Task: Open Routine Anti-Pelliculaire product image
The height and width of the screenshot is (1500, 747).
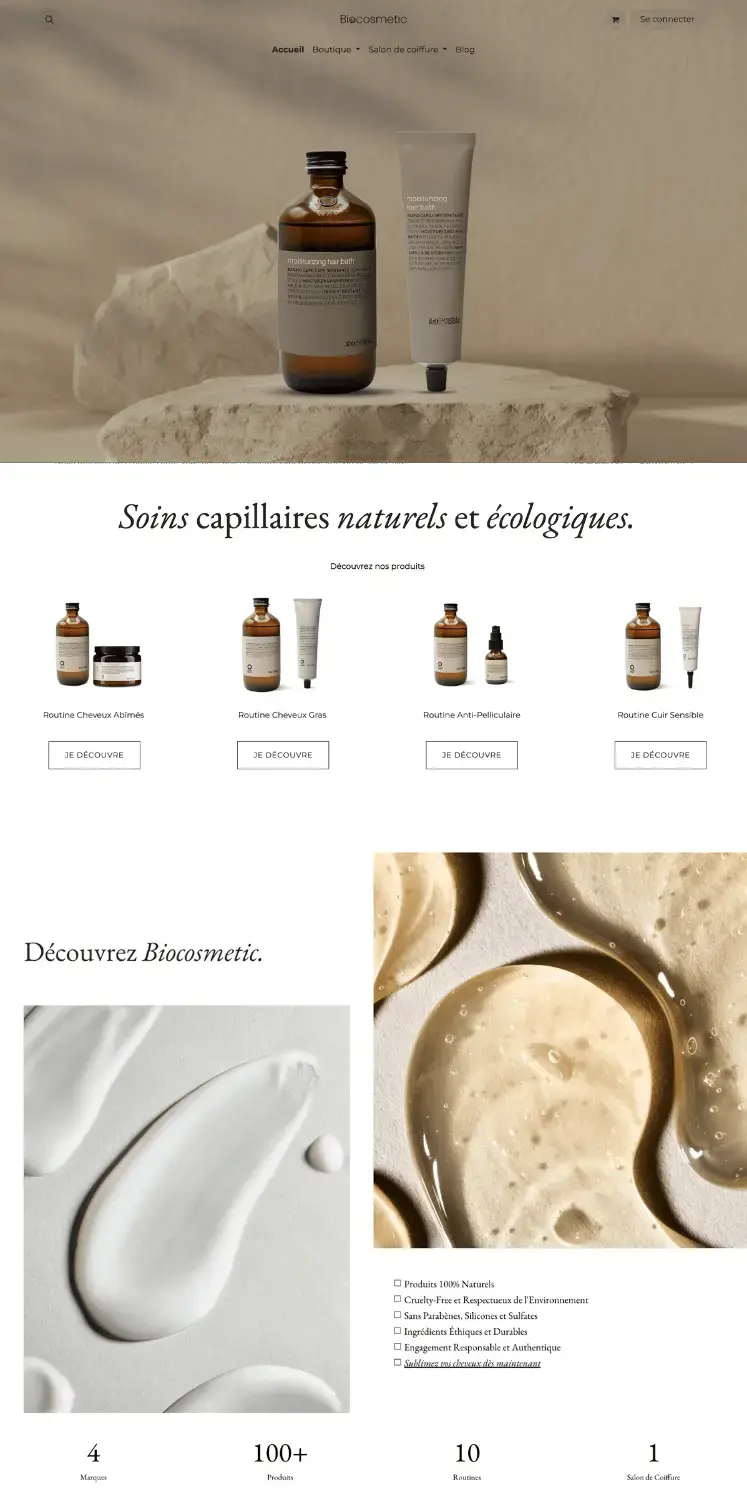Action: click(472, 645)
